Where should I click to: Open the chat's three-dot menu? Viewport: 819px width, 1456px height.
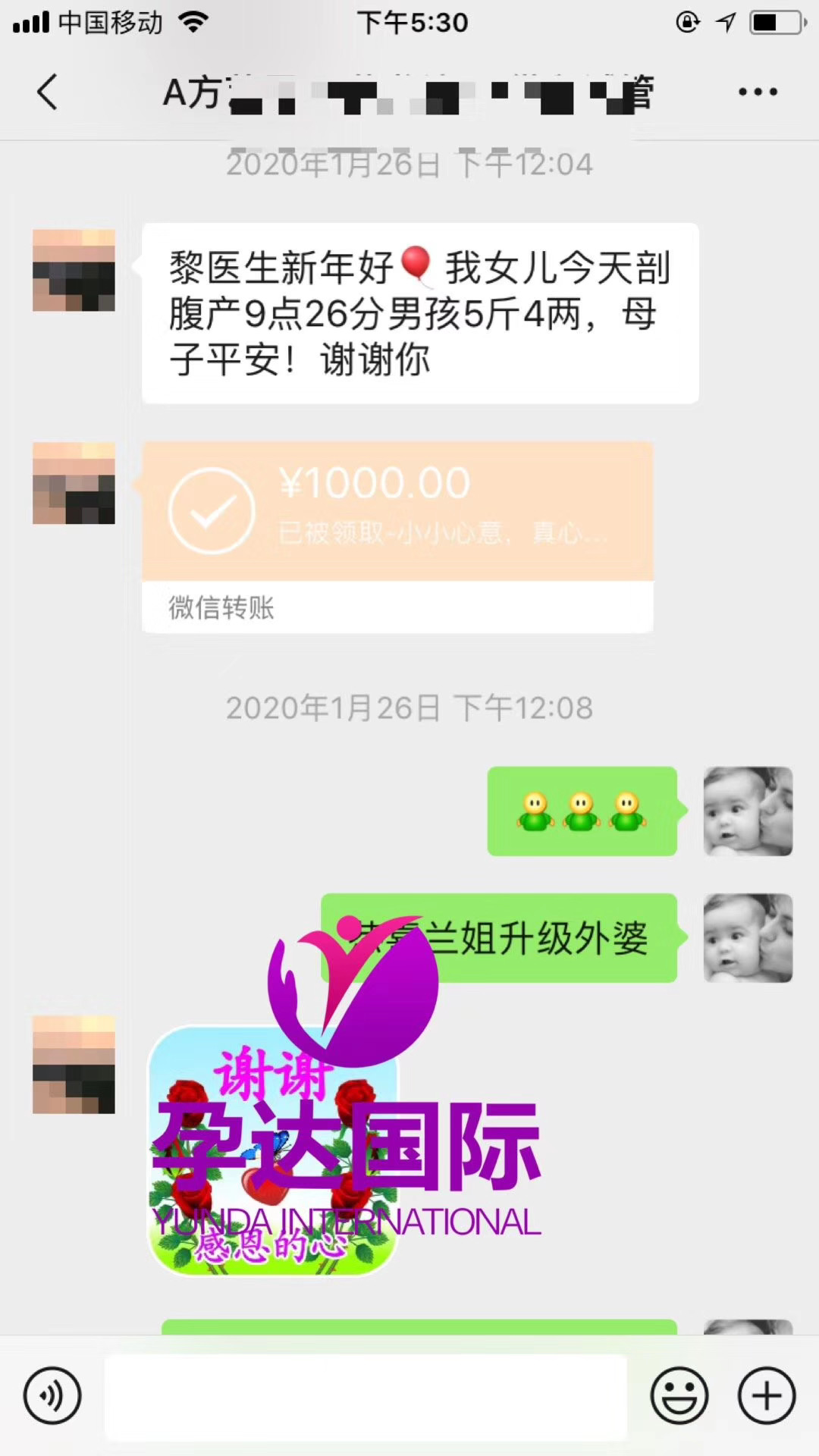[758, 93]
